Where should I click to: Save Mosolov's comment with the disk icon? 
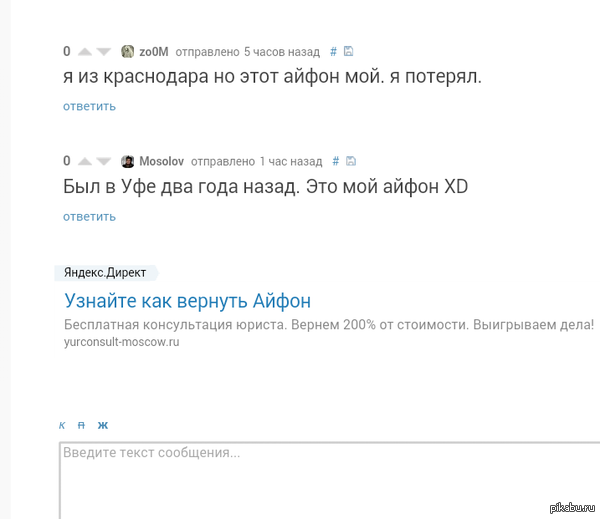pyautogui.click(x=351, y=161)
